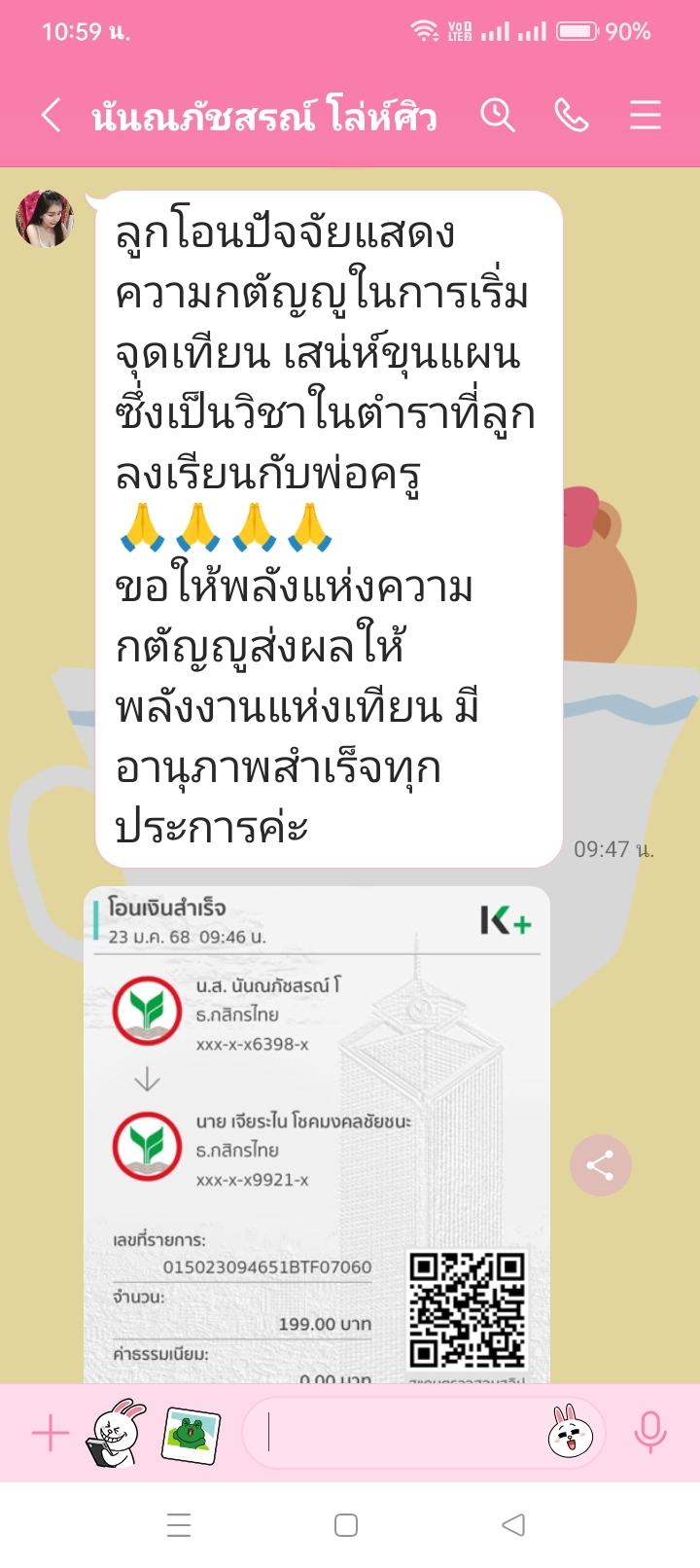Viewport: 700px width, 1568px height.
Task: Share the transfer slip image
Action: click(600, 1165)
